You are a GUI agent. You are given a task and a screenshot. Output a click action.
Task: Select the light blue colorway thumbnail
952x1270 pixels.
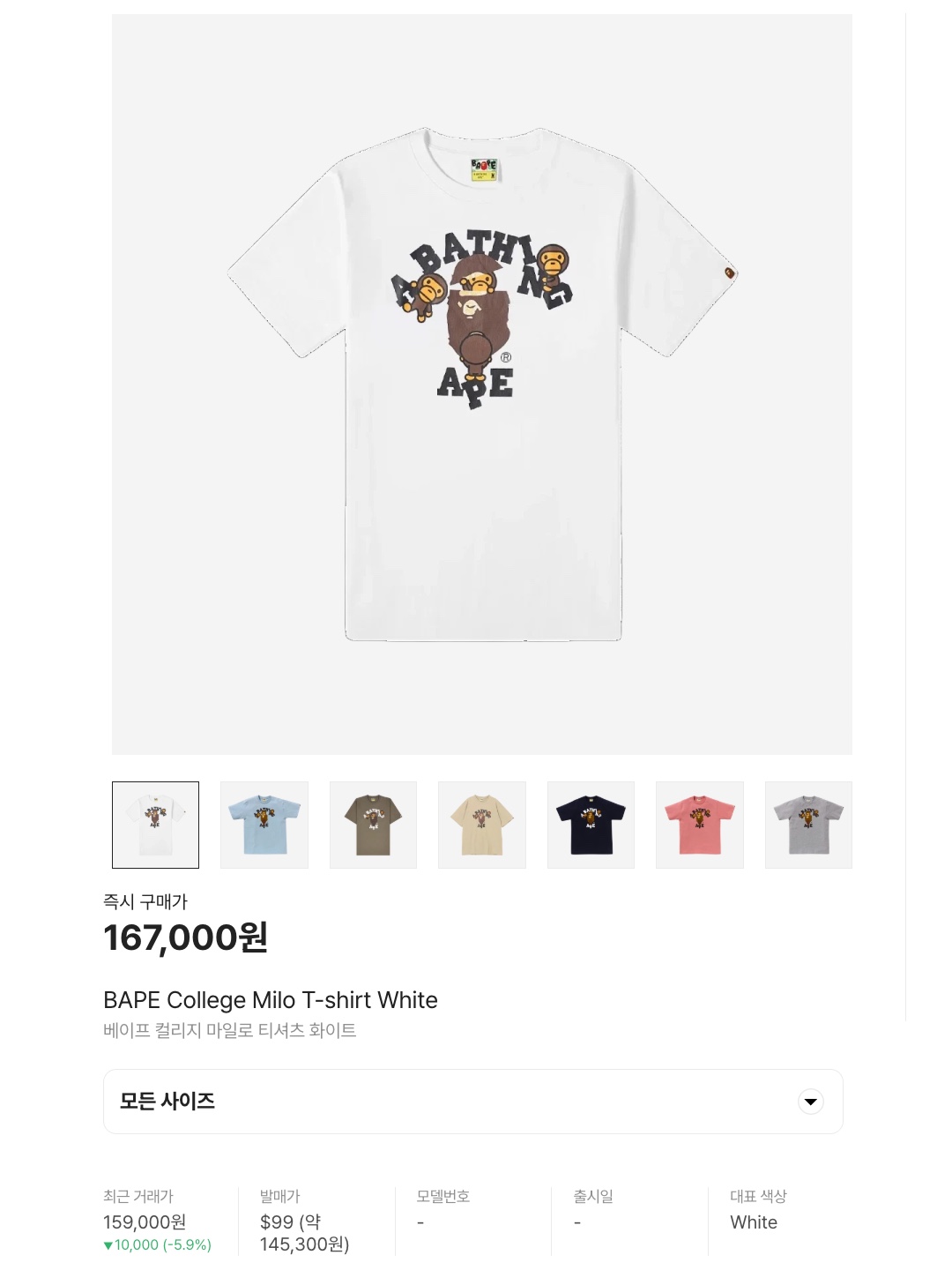click(x=264, y=824)
